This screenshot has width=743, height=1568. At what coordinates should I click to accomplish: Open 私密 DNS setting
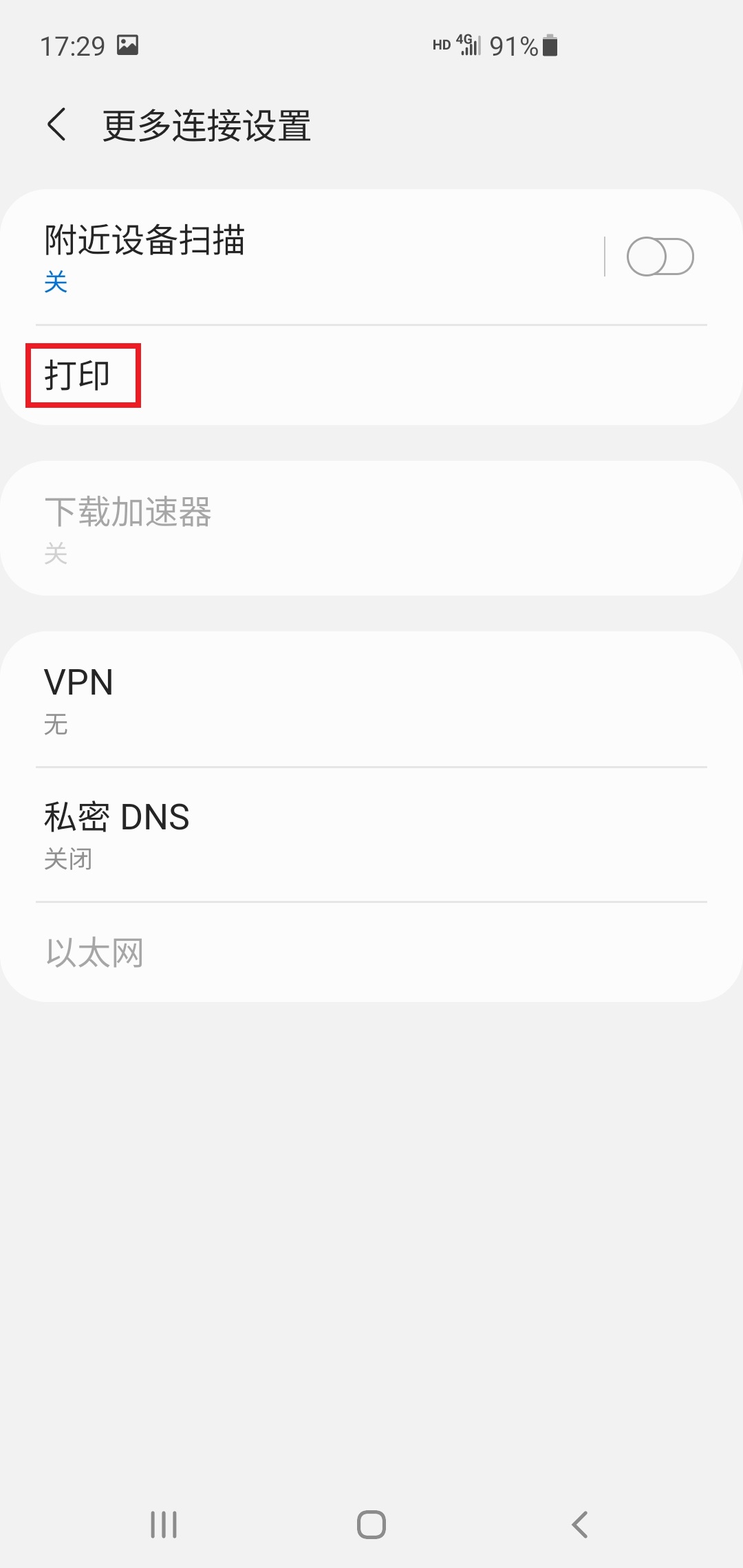[371, 834]
